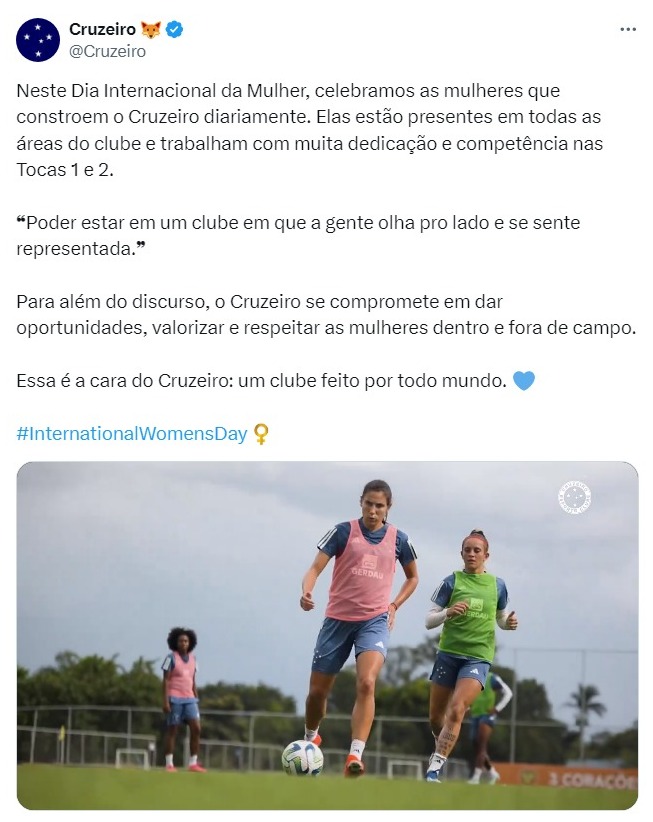Open the @Cruzeiro handle
The height and width of the screenshot is (822, 653).
(x=107, y=51)
